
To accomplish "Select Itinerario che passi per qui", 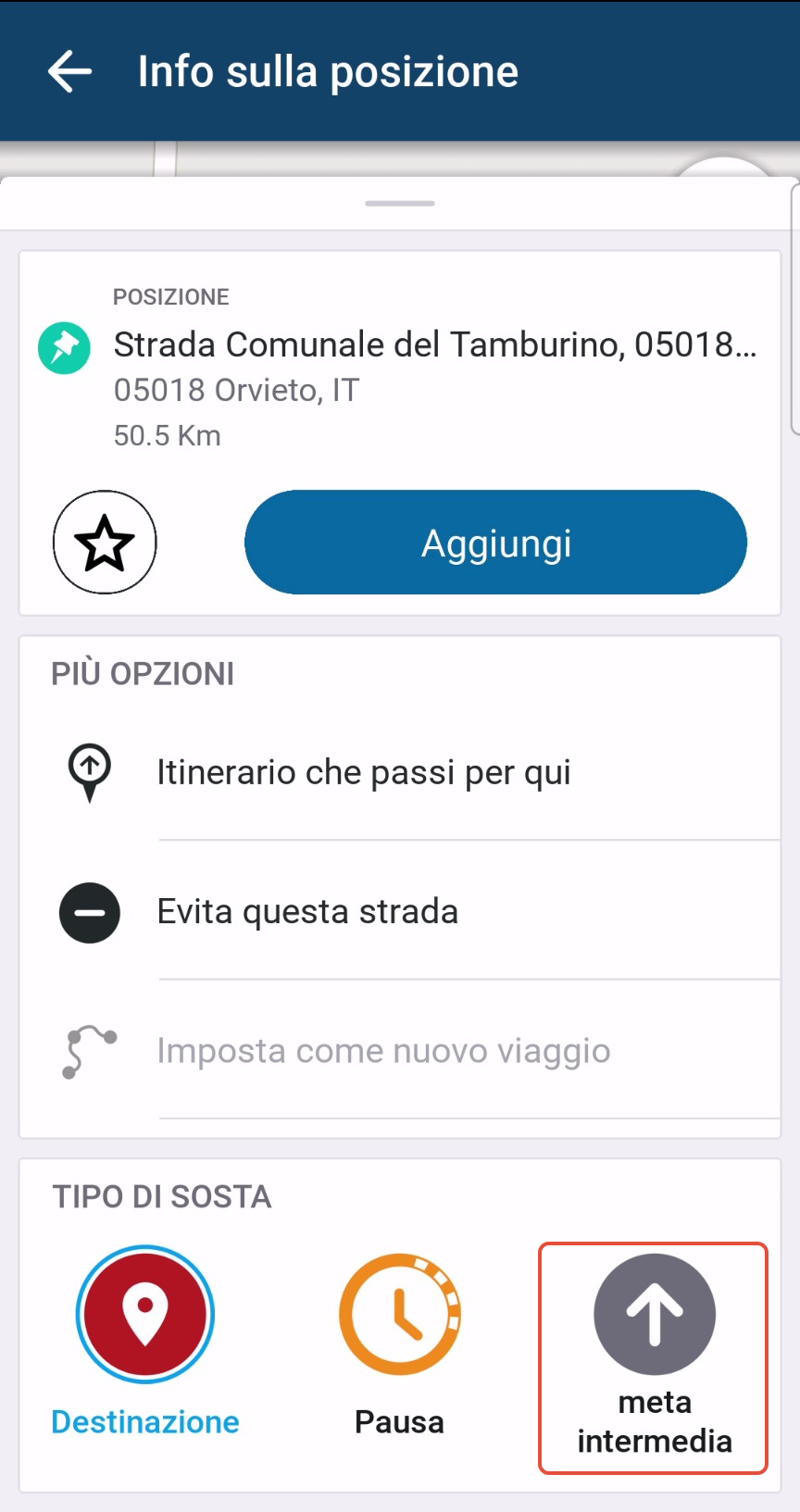I will point(363,772).
